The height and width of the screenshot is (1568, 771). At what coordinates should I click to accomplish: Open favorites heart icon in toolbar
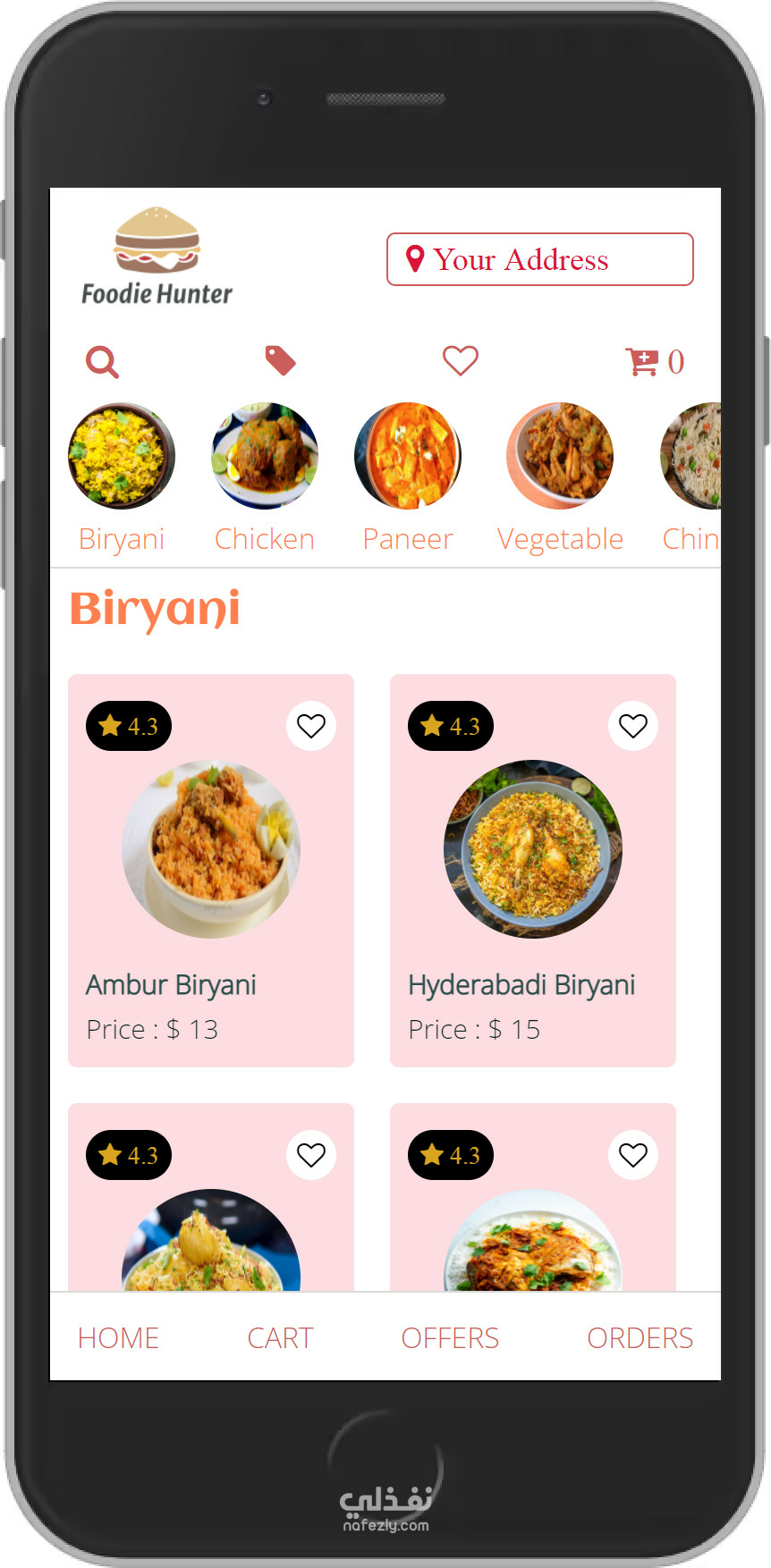tap(461, 361)
